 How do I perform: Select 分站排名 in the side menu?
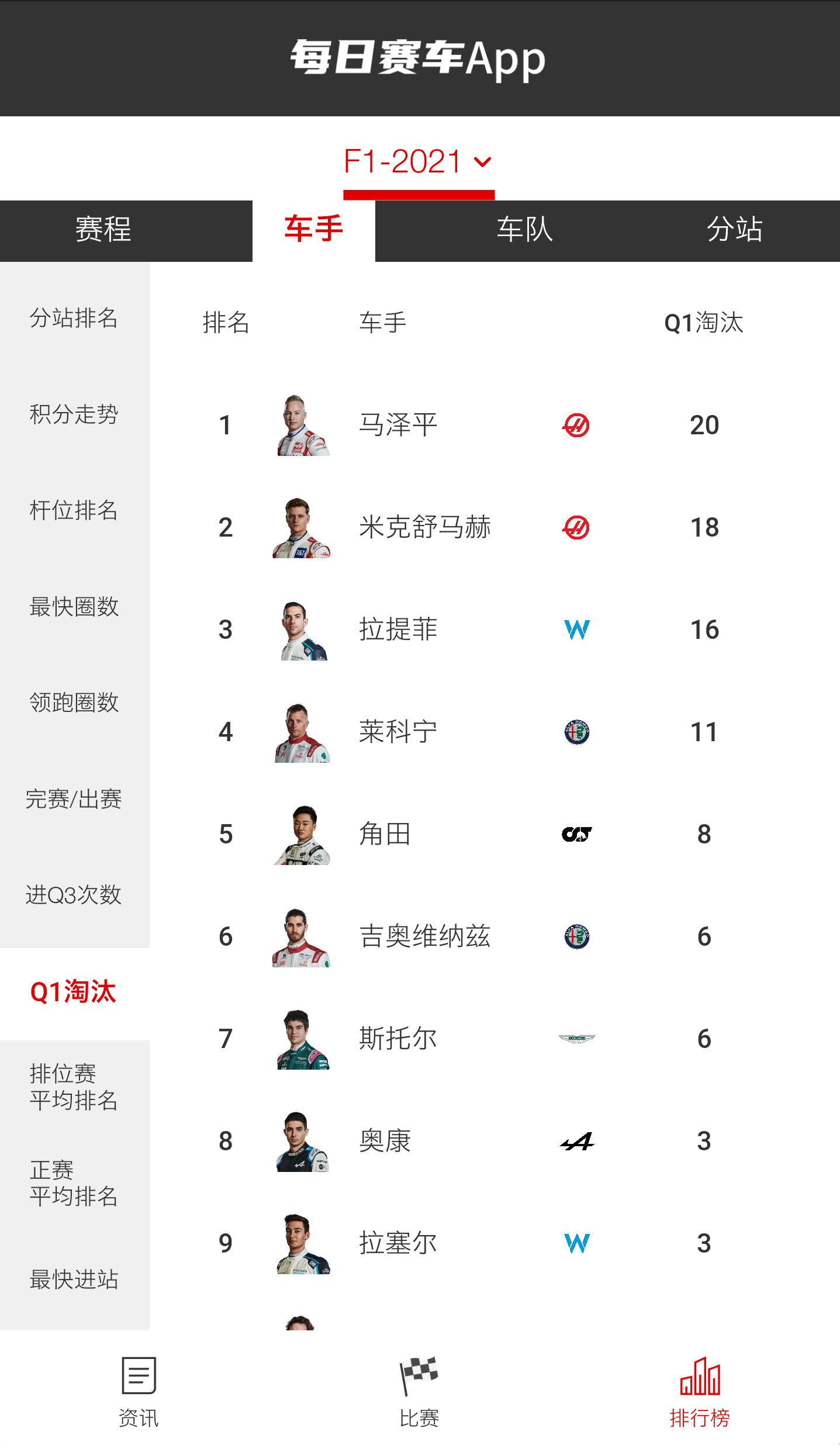[74, 319]
